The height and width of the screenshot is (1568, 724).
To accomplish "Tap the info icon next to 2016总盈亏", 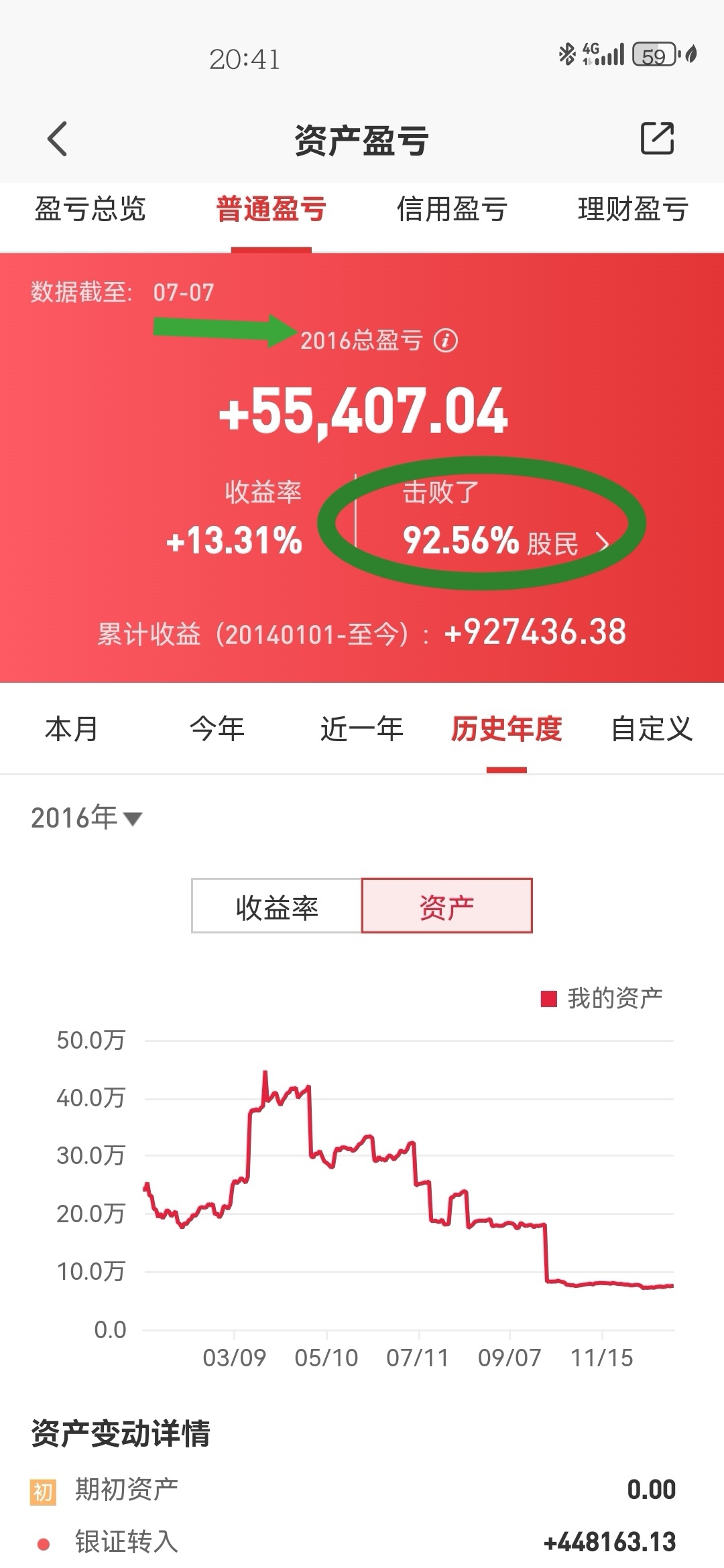I will [446, 340].
